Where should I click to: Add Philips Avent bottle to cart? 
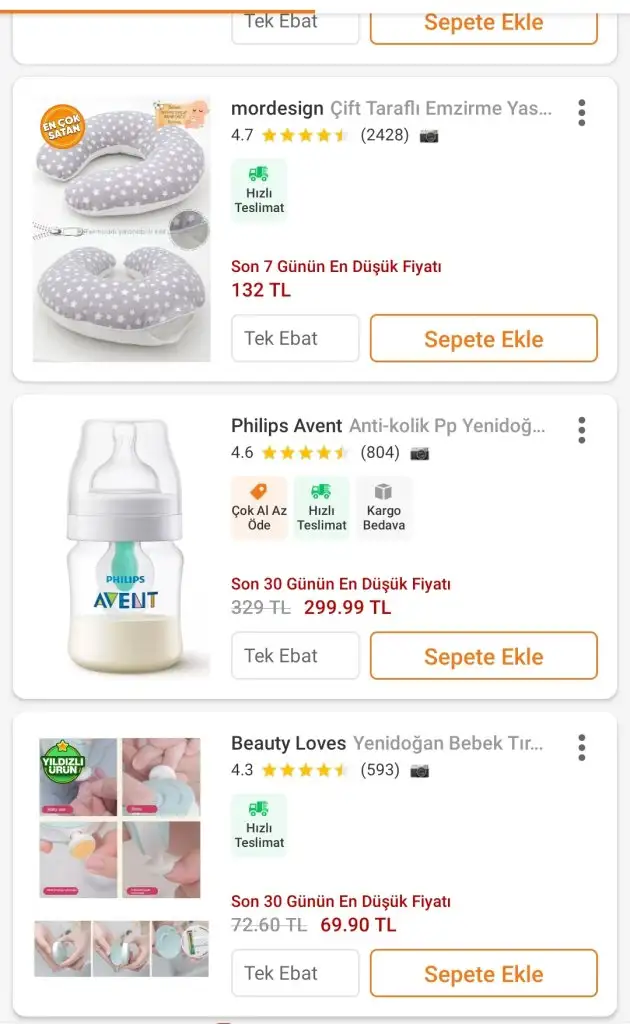(483, 656)
